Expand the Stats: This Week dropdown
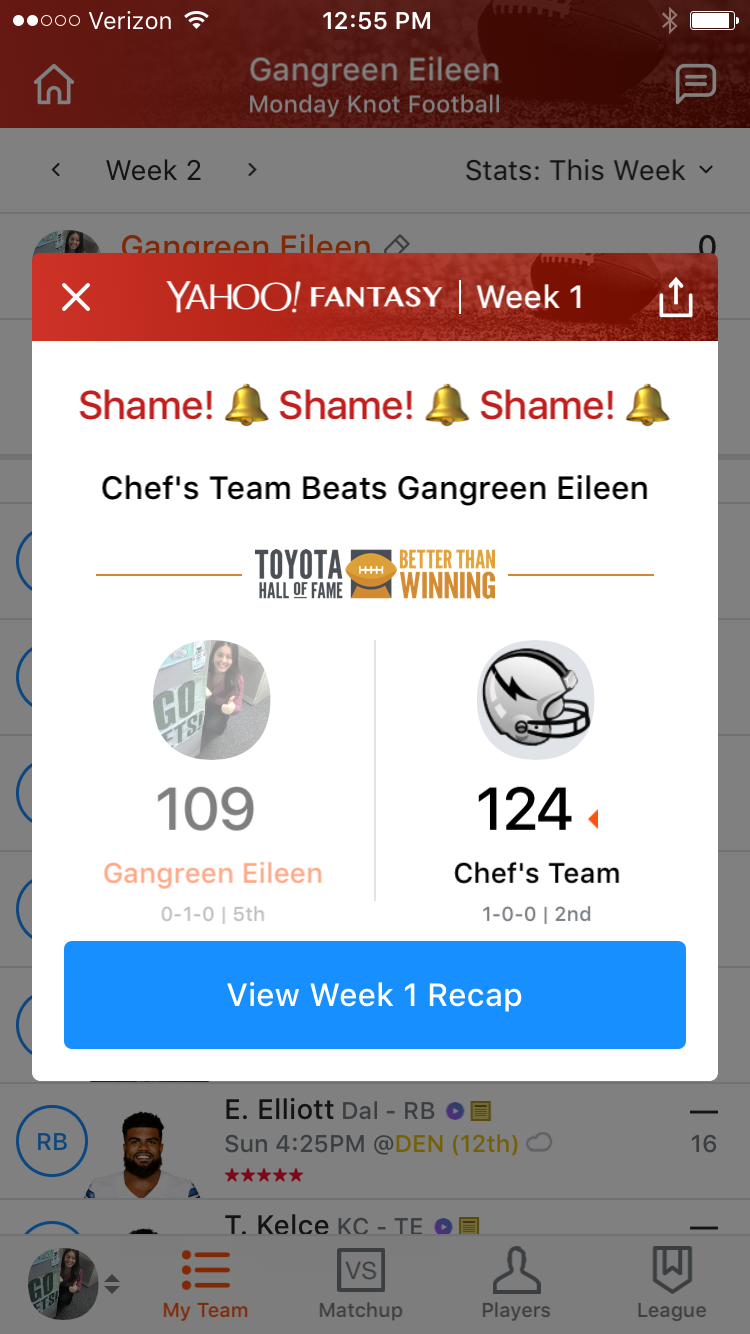Screen dimensions: 750x1334 589,170
